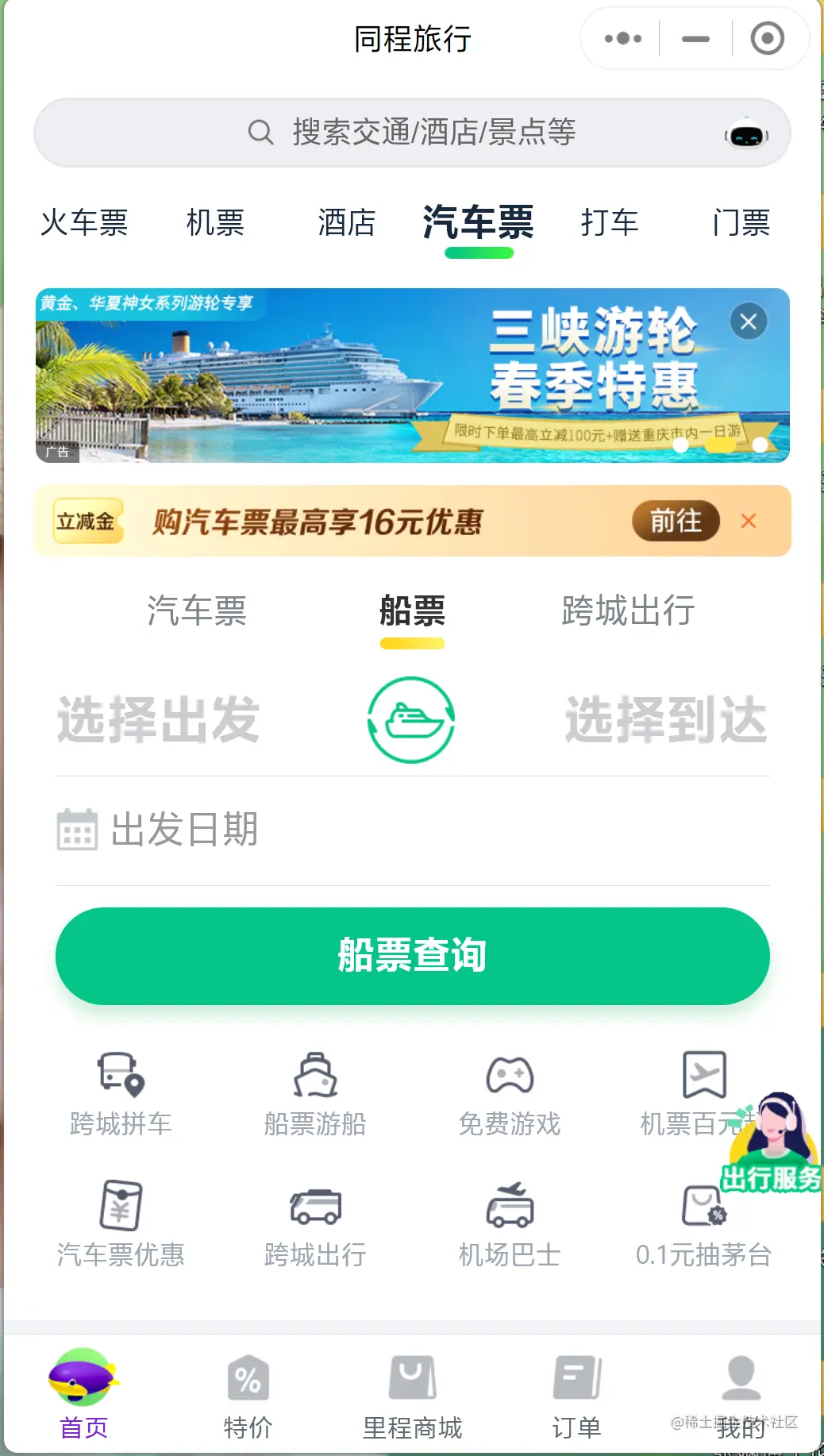Swap departure and arrival with ship icon
This screenshot has width=824, height=1456.
[411, 720]
